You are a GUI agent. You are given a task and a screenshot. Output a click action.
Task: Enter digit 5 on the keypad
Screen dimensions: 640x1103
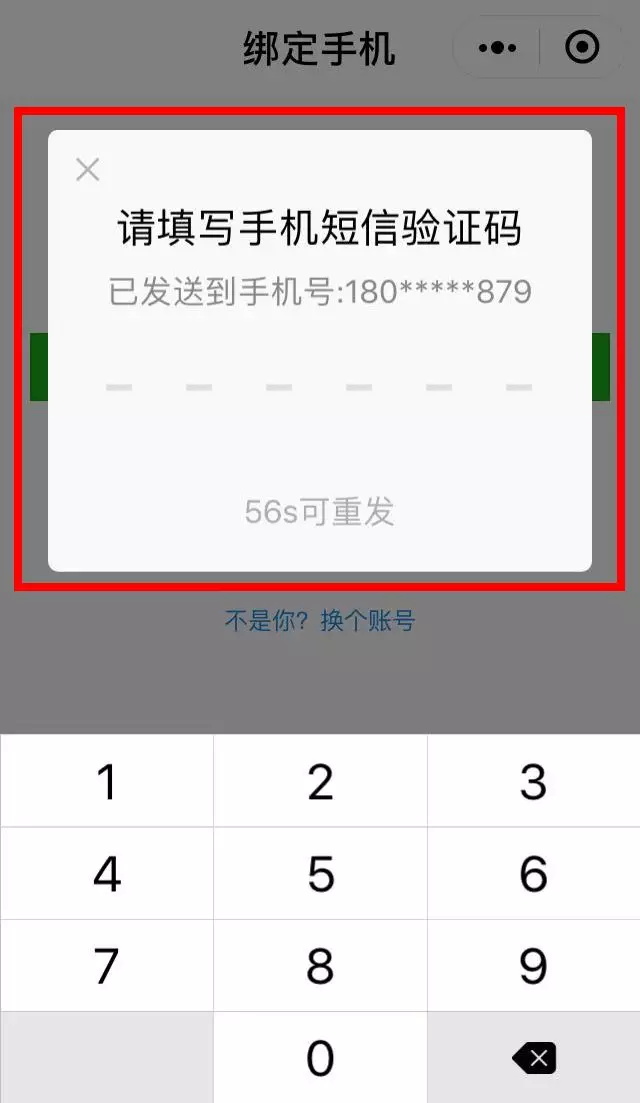[320, 874]
